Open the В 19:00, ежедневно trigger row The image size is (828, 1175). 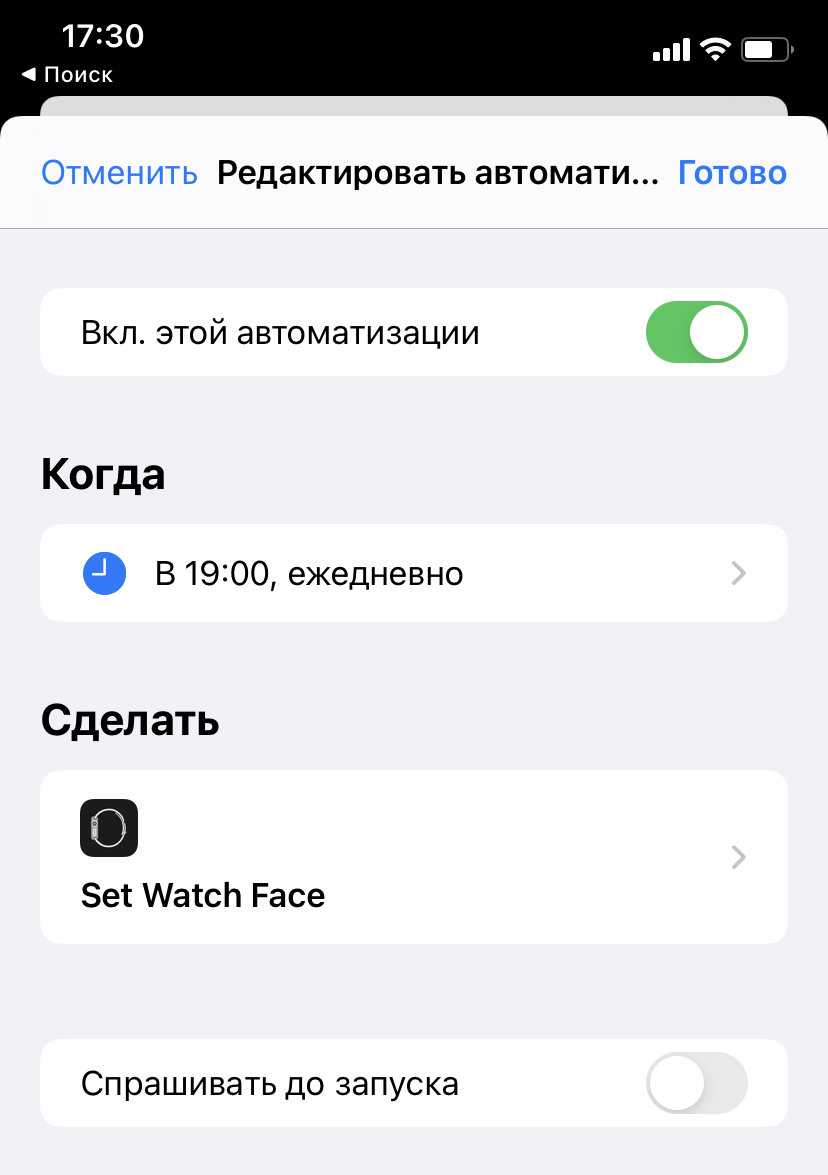tap(413, 574)
